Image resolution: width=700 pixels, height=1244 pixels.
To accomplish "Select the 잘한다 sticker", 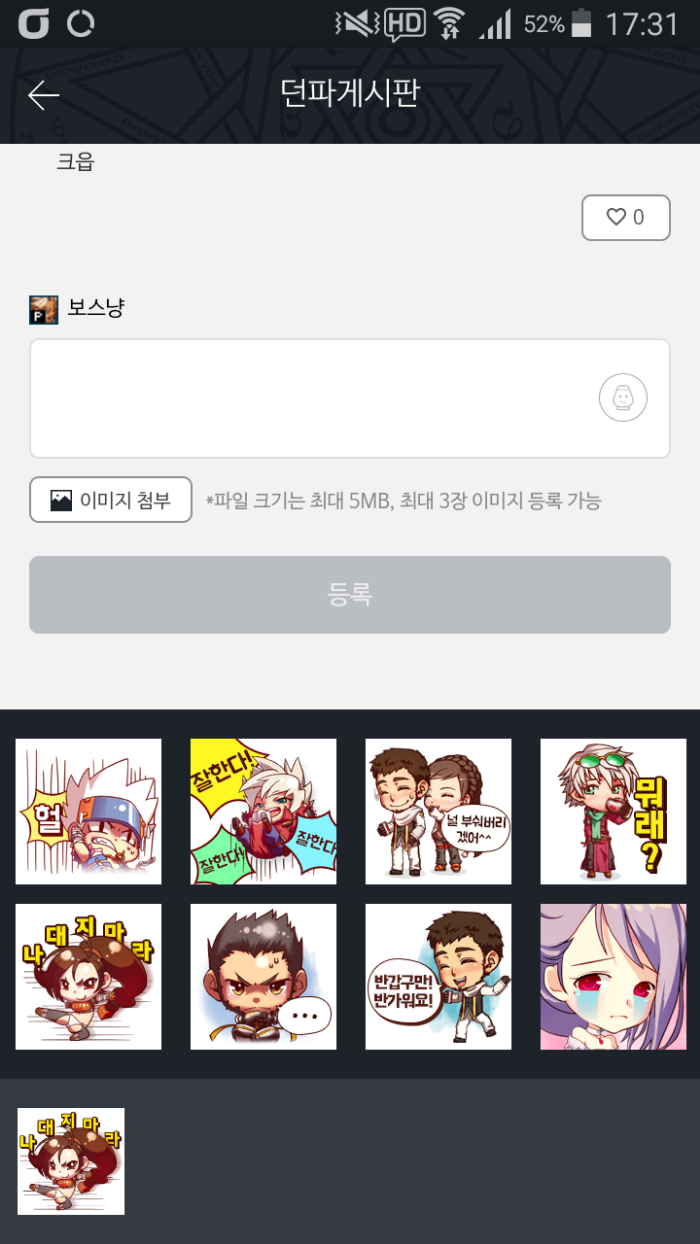I will coord(263,811).
